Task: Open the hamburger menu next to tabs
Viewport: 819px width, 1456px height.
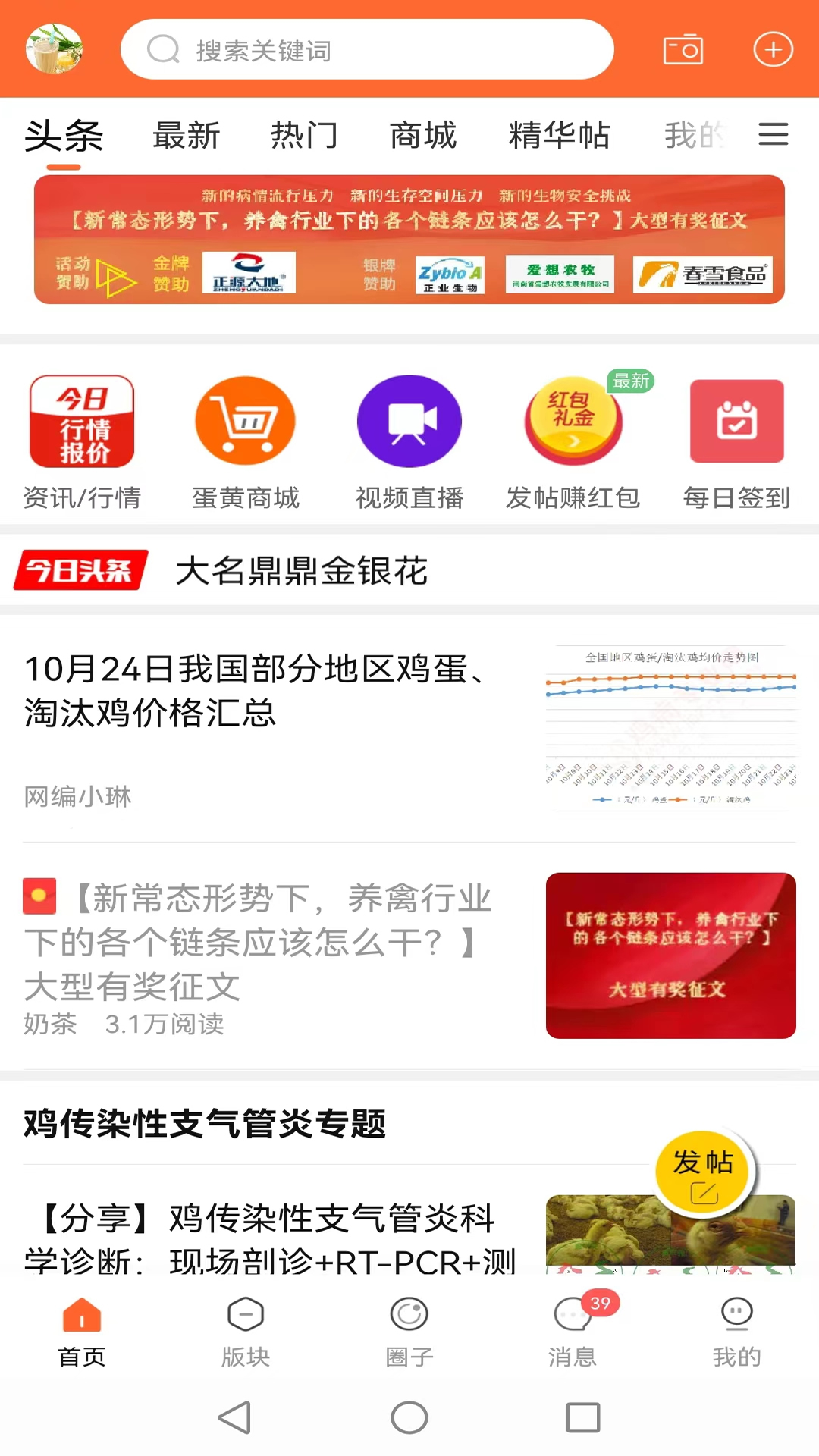Action: point(773,135)
